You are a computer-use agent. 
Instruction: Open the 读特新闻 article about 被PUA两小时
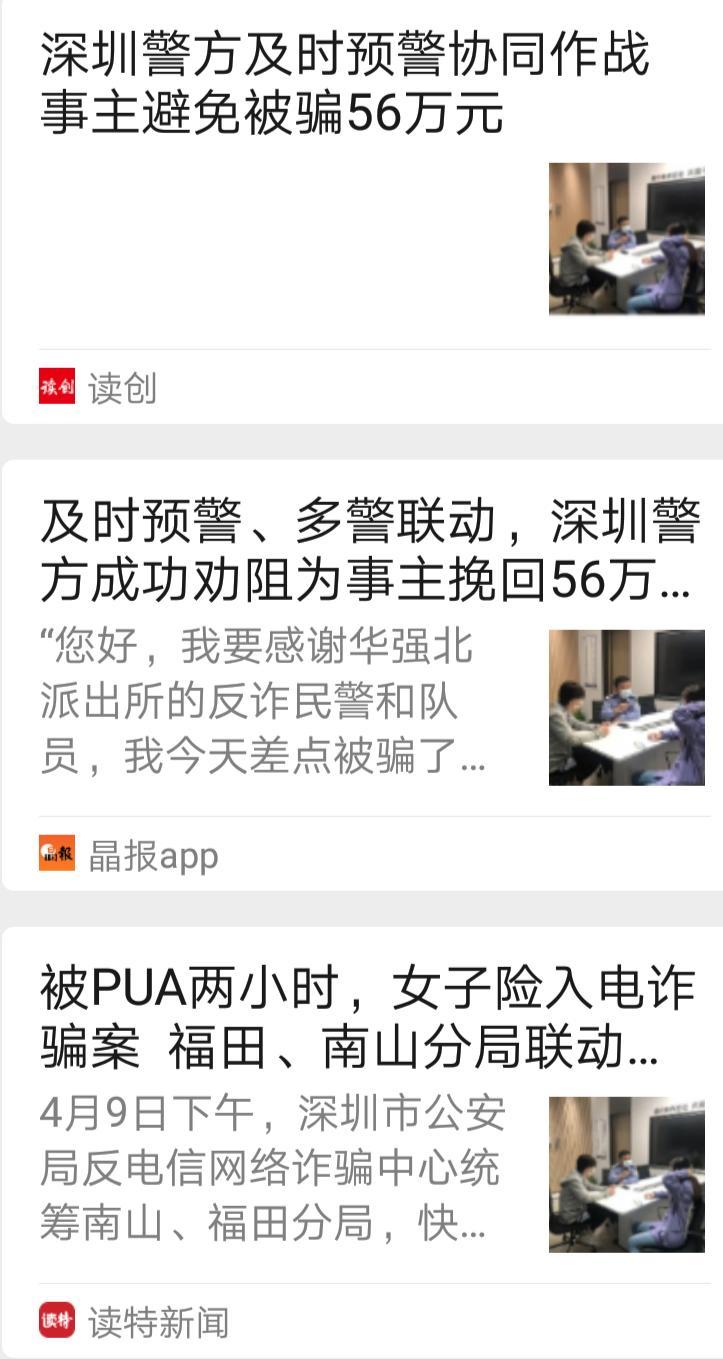pyautogui.click(x=365, y=1018)
